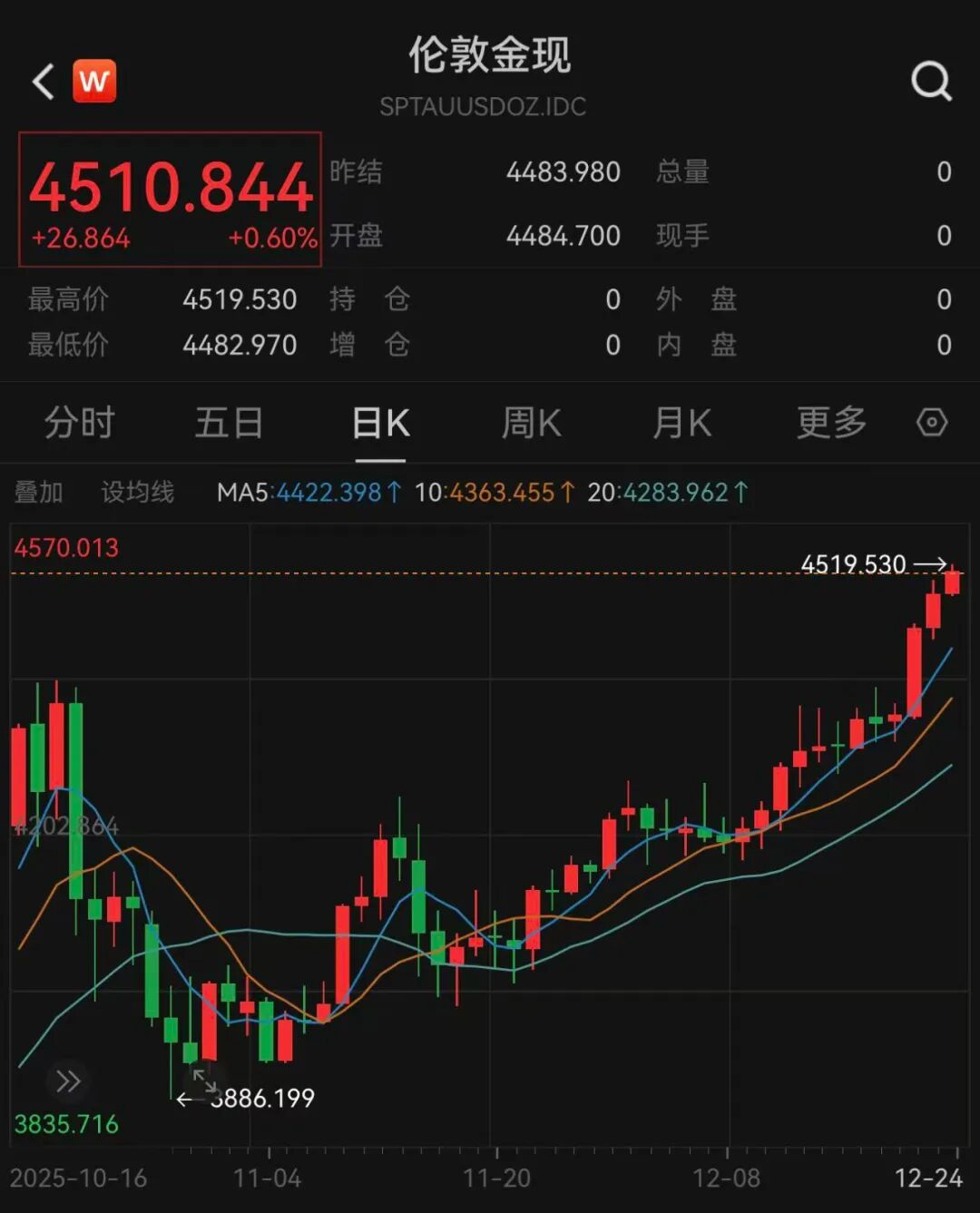Click the up arrow beside MA5 value
Viewport: 980px width, 1213px height.
[x=396, y=492]
